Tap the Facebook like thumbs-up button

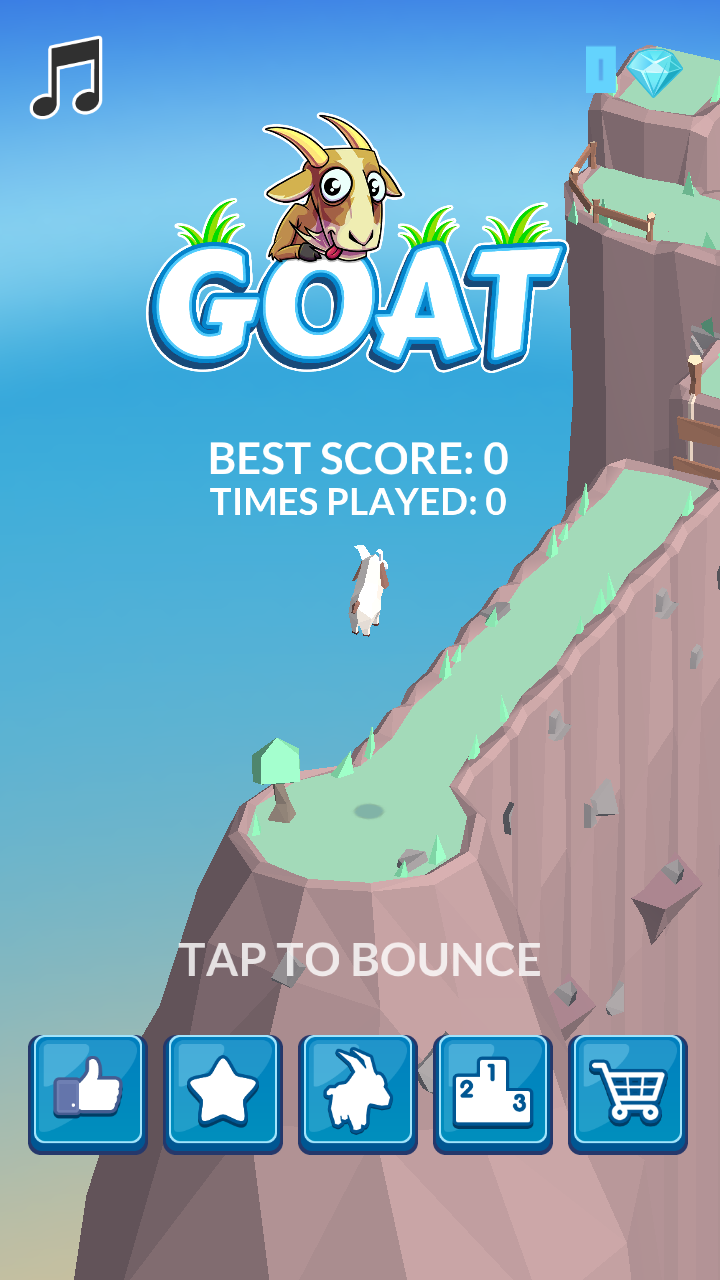88,1092
